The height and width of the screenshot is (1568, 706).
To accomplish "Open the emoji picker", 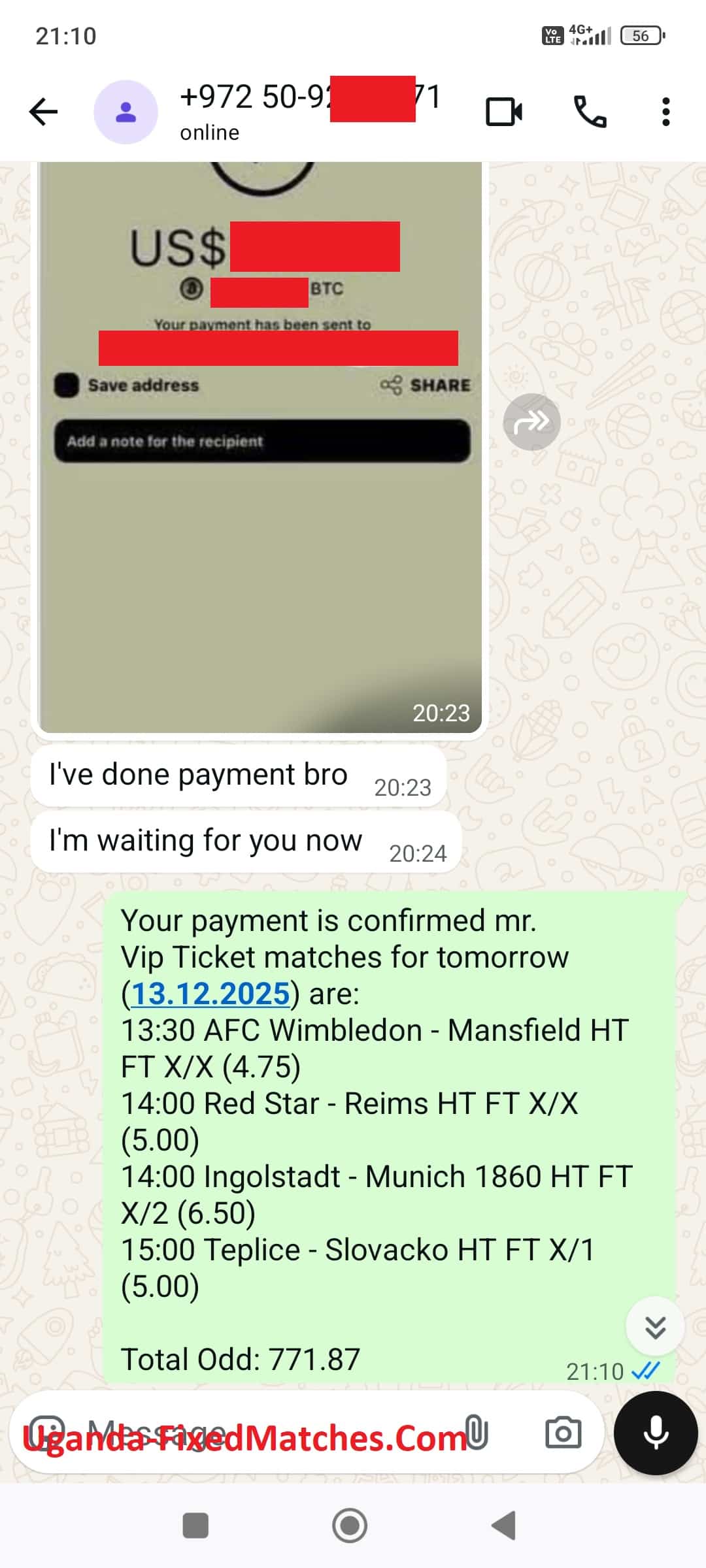I will coord(48,1432).
